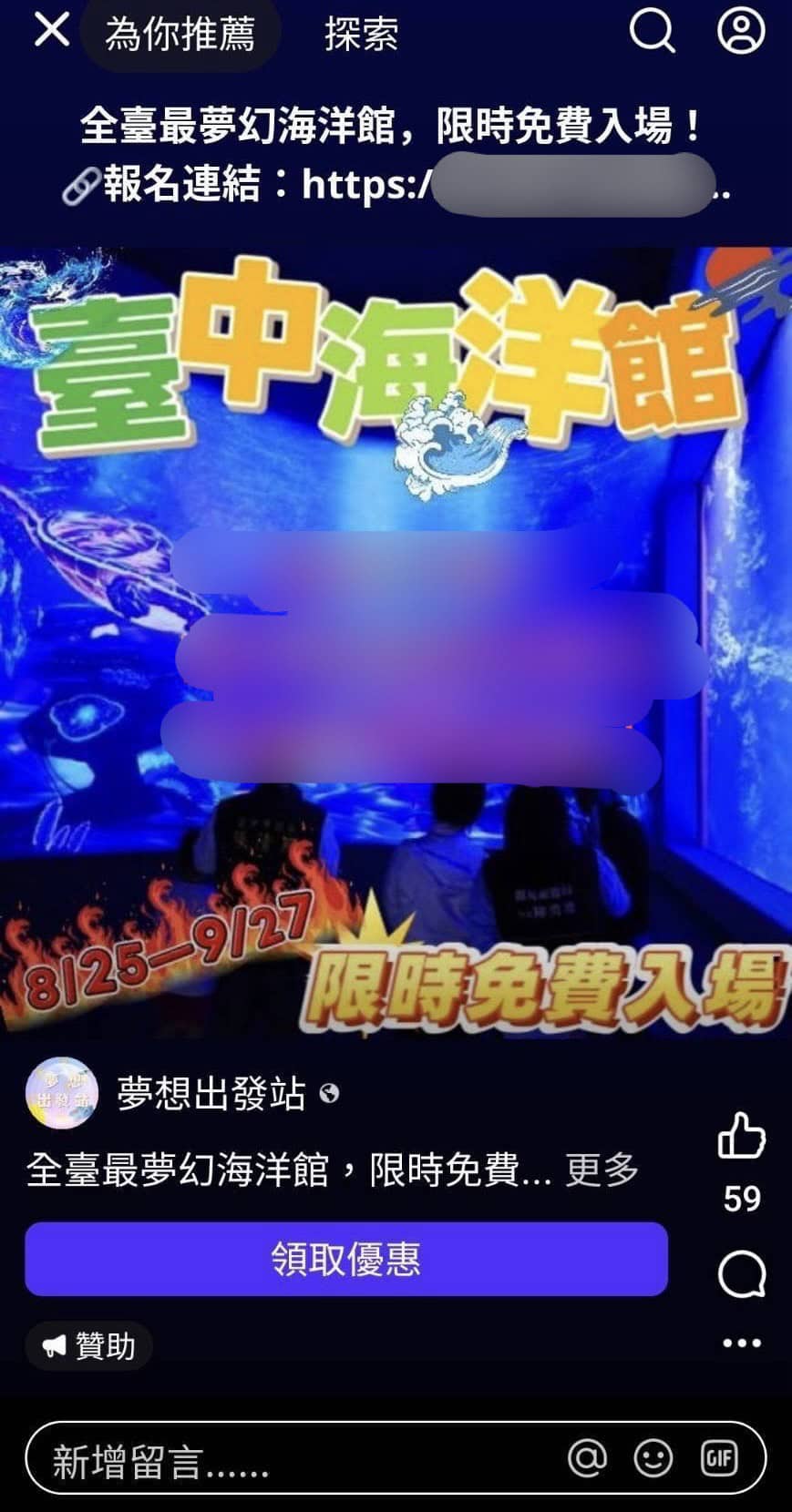Tap the 贊助 sponsored label
Viewport: 792px width, 1512px height.
(x=89, y=1345)
